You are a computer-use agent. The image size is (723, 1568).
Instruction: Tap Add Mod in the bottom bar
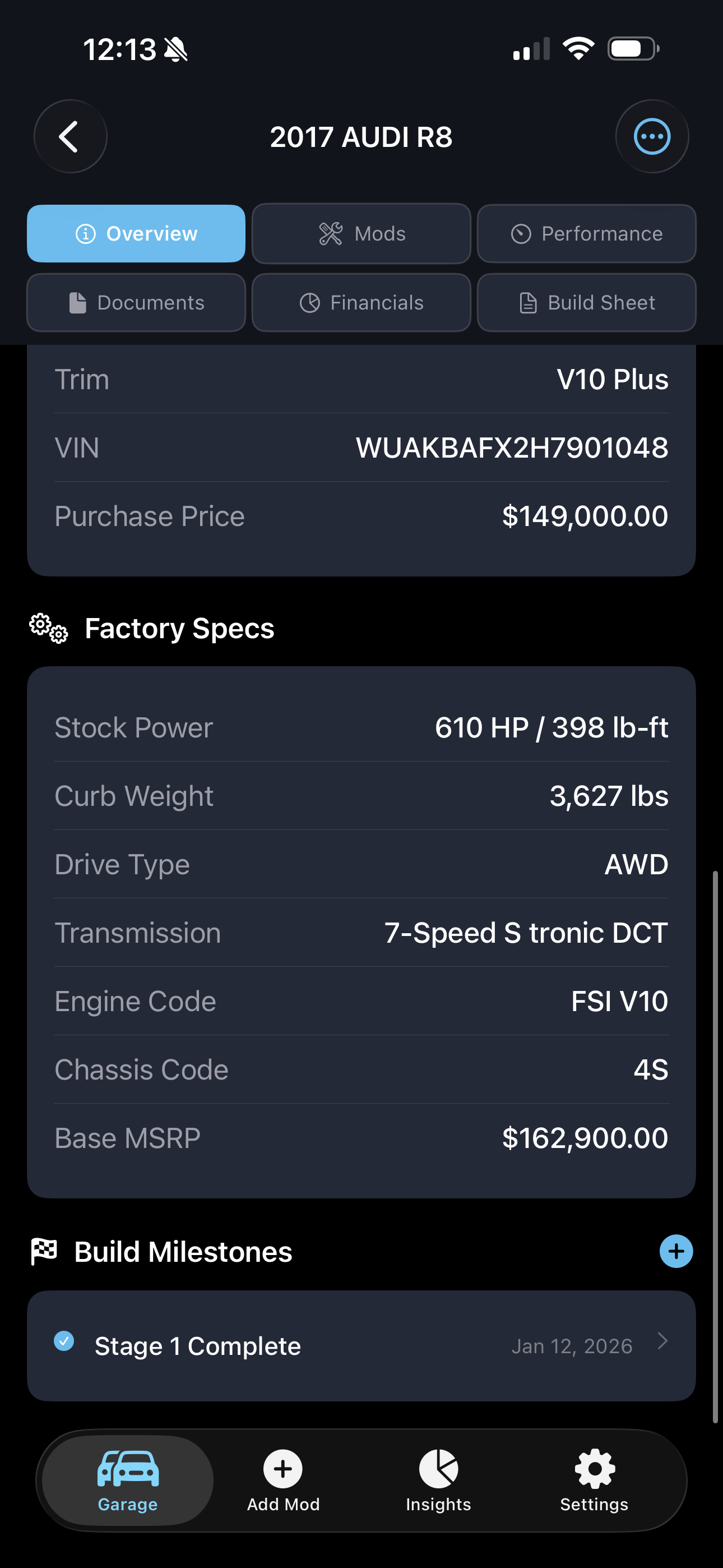[x=283, y=1481]
